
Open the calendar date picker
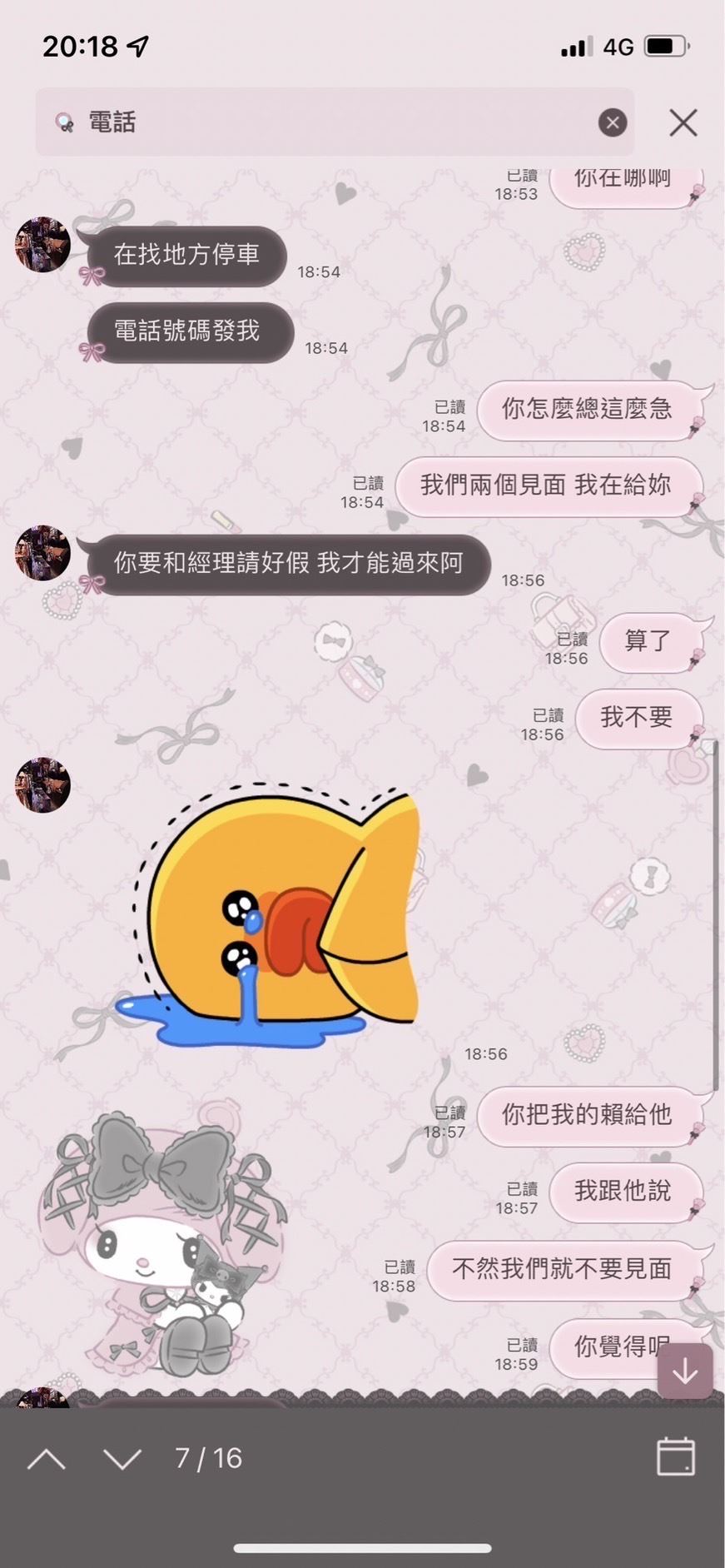tap(675, 1456)
